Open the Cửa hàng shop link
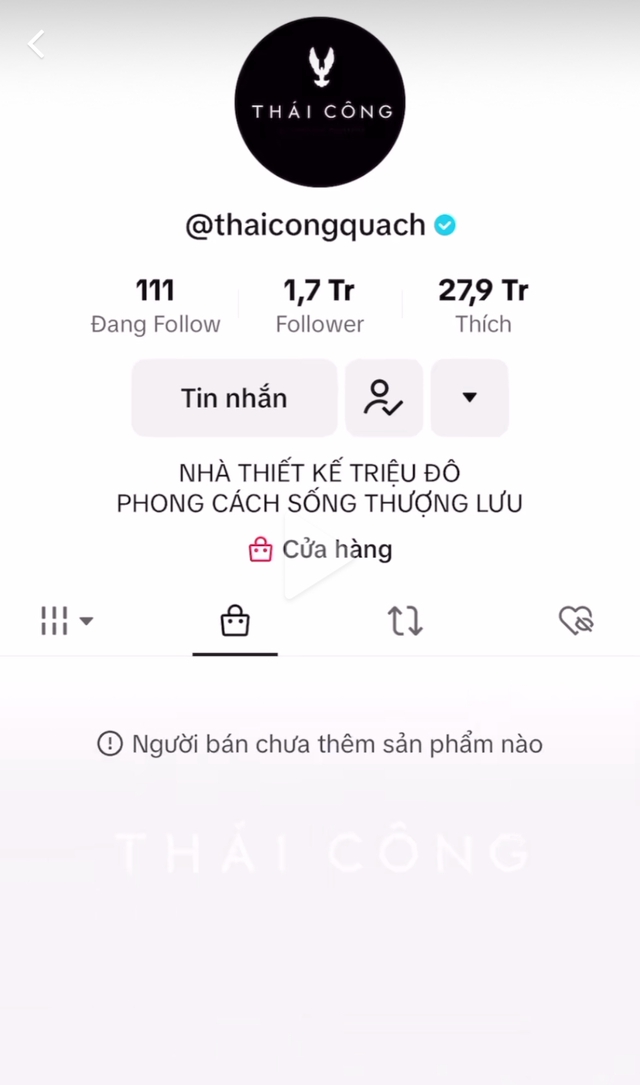Image resolution: width=640 pixels, height=1085 pixels. coord(320,549)
